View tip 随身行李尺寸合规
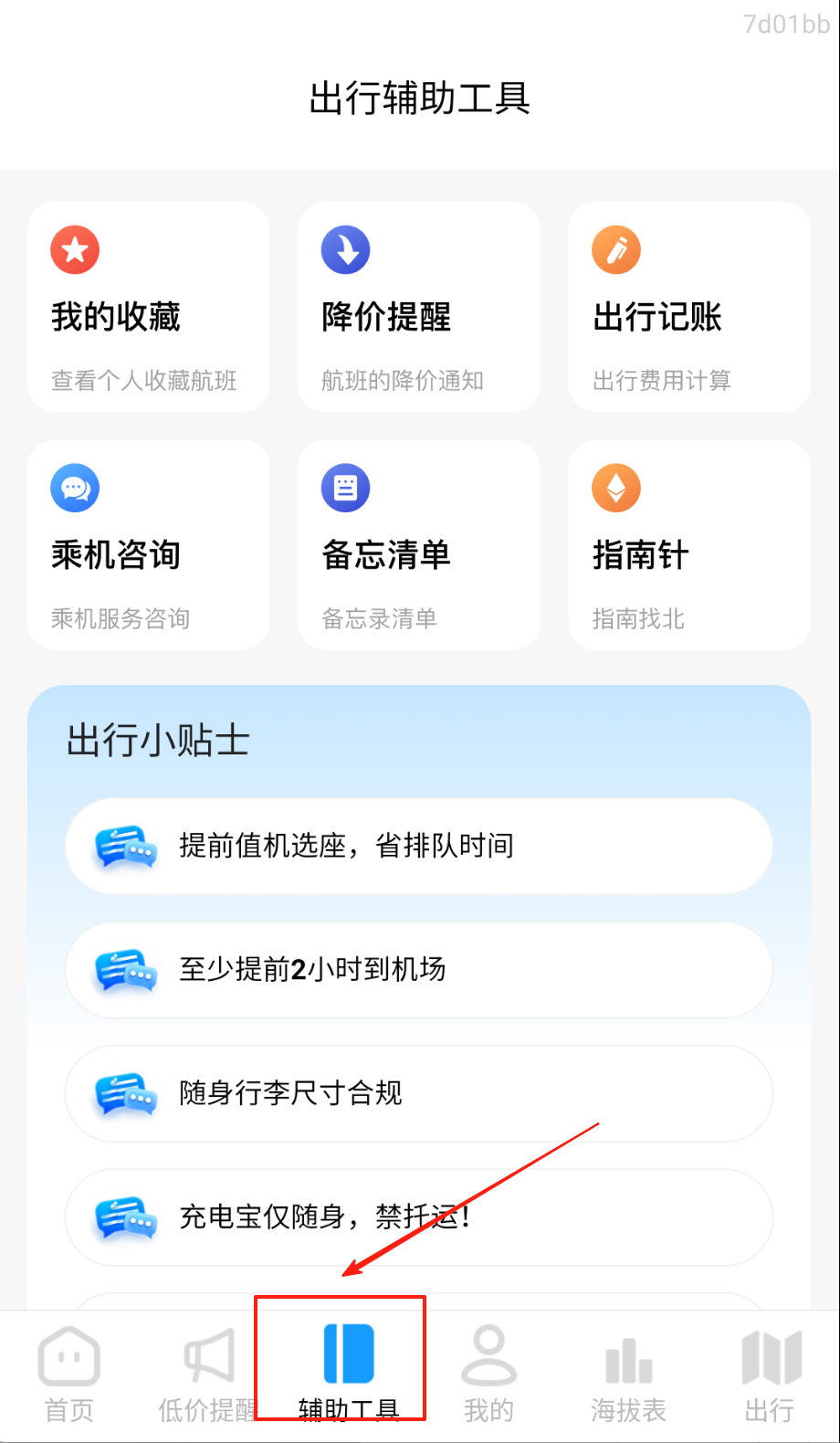Image resolution: width=840 pixels, height=1443 pixels. tap(419, 1093)
